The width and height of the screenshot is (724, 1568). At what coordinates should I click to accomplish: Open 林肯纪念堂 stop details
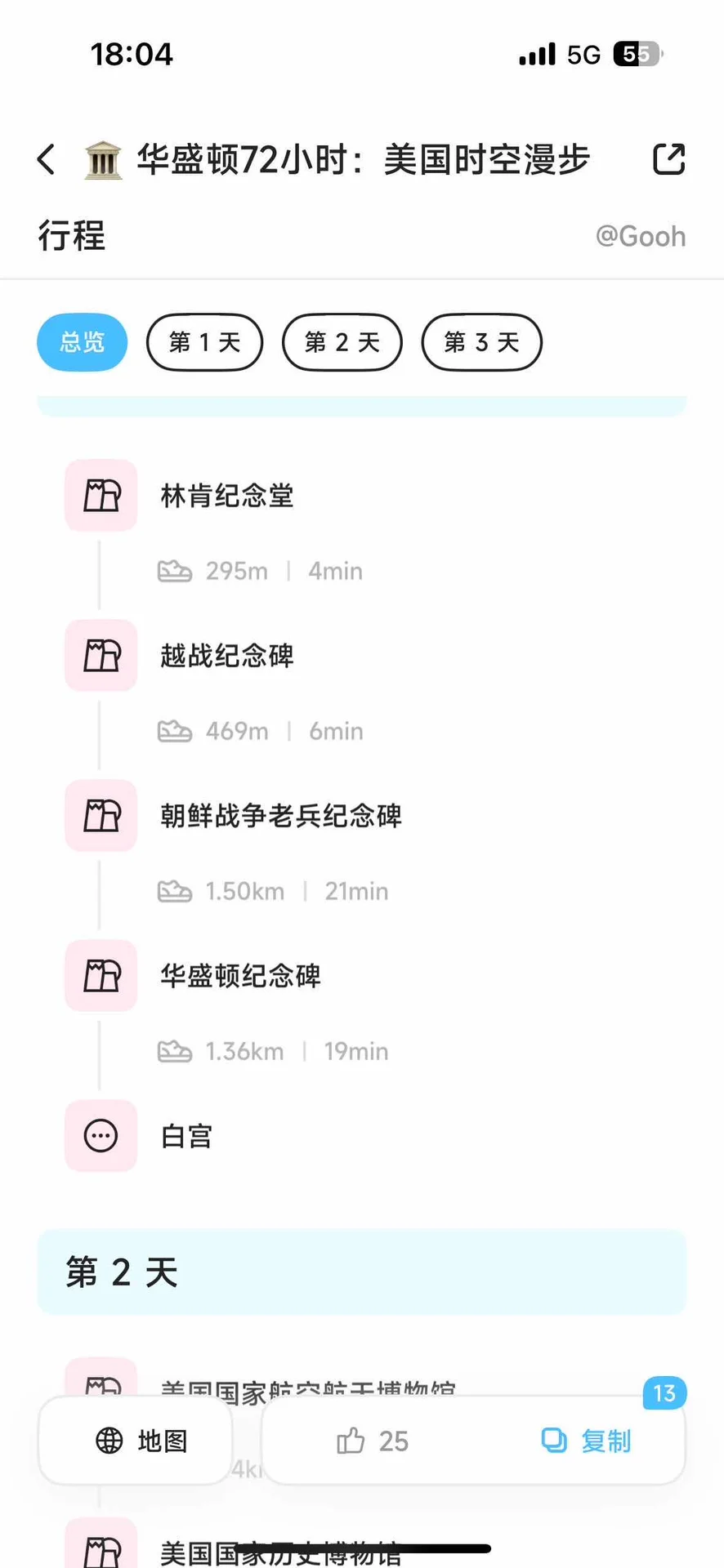tap(227, 496)
